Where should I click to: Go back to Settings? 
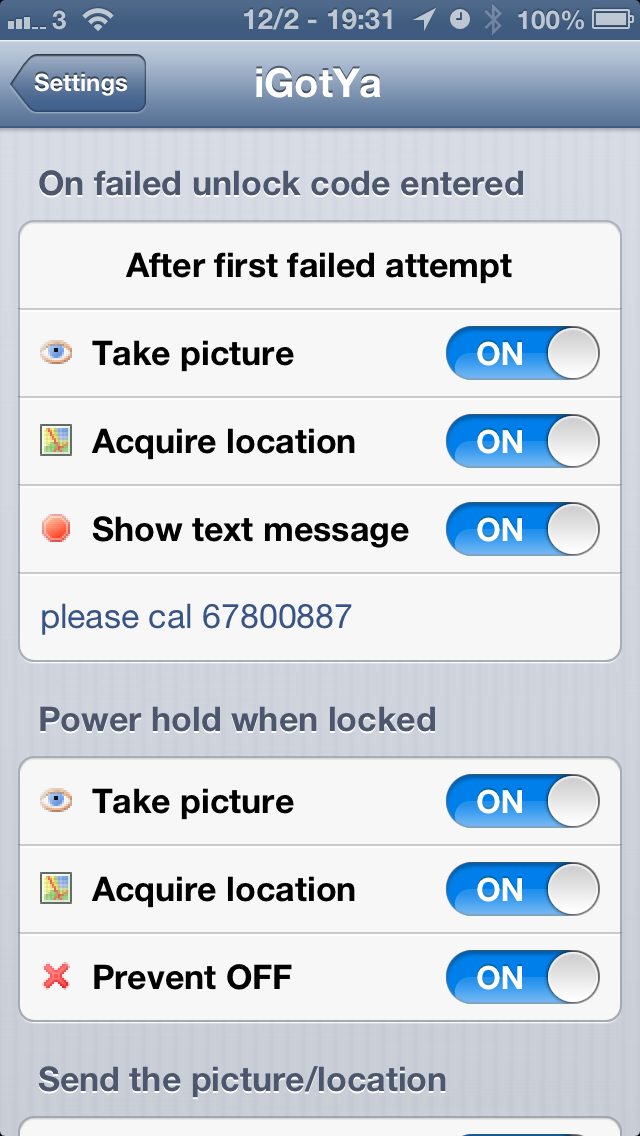(78, 83)
